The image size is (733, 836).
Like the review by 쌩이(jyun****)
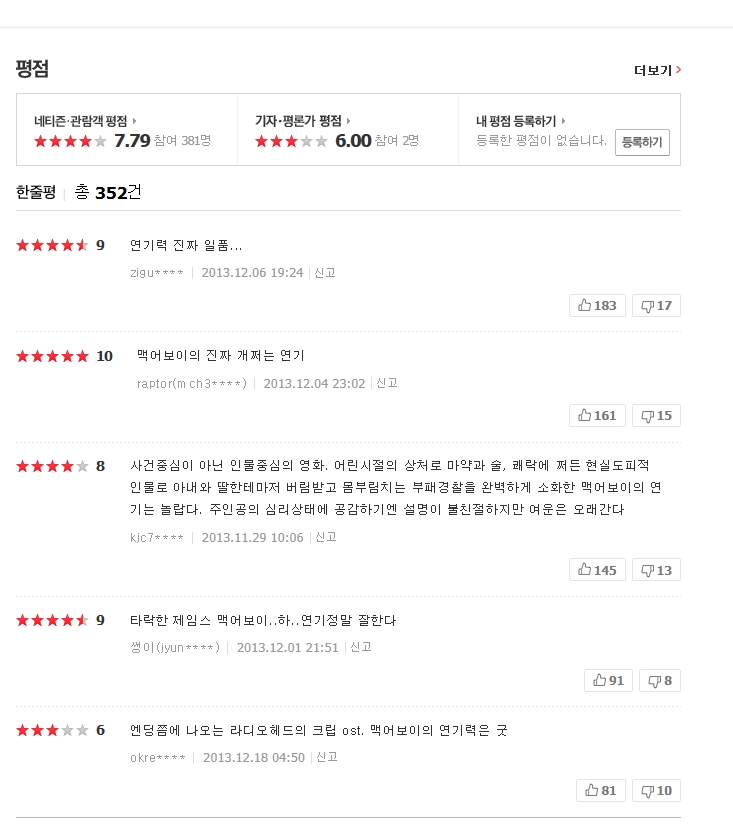pyautogui.click(x=608, y=680)
